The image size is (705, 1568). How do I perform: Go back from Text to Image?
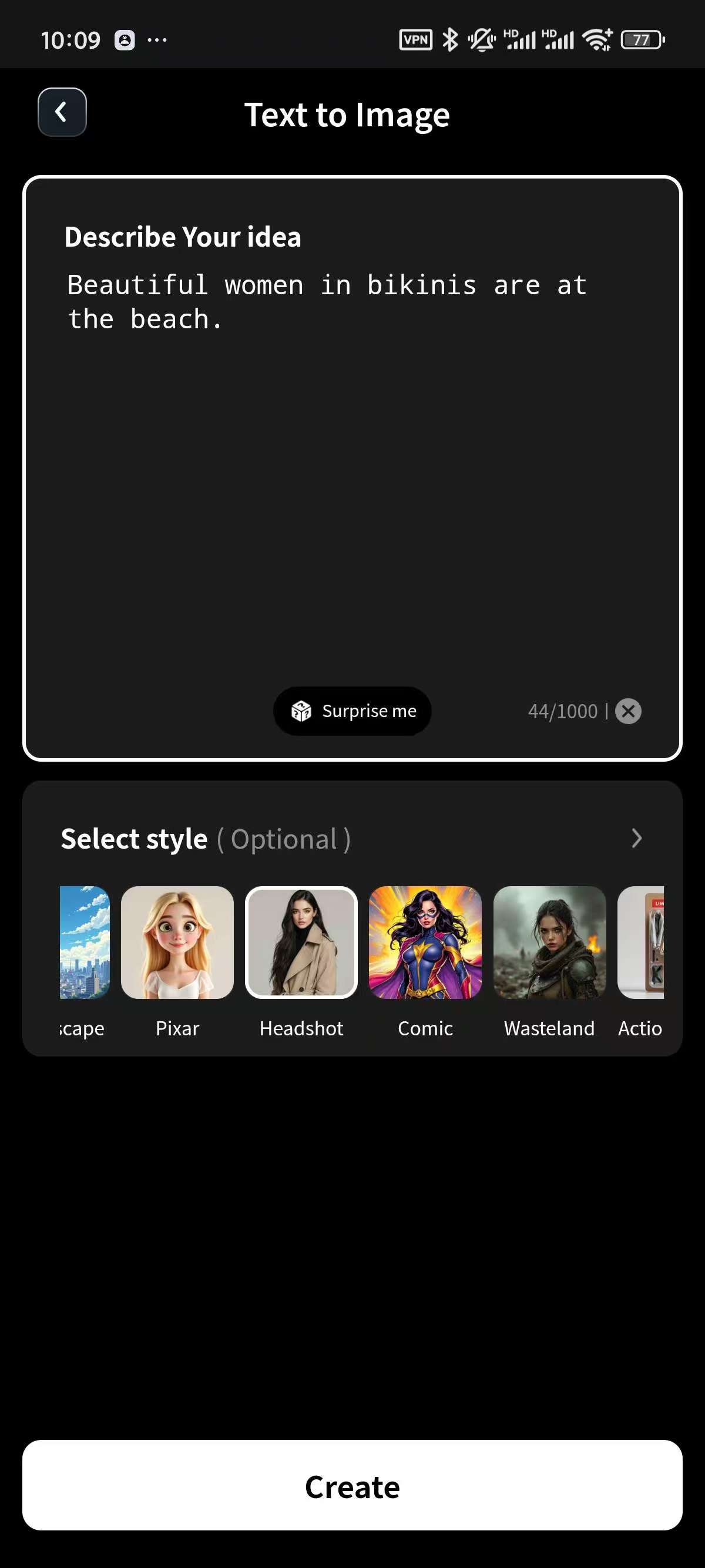point(62,113)
